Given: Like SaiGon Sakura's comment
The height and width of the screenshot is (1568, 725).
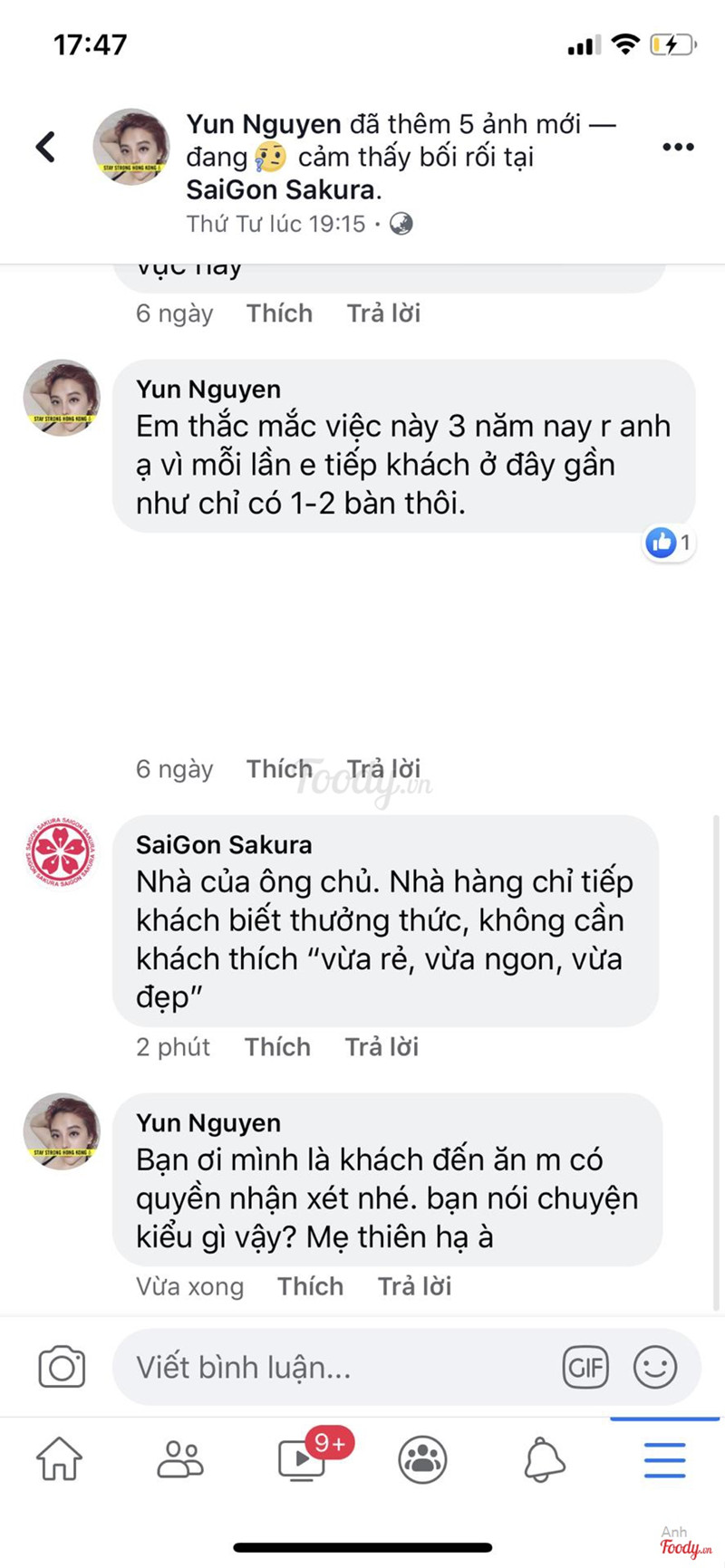Looking at the screenshot, I should 277,1047.
